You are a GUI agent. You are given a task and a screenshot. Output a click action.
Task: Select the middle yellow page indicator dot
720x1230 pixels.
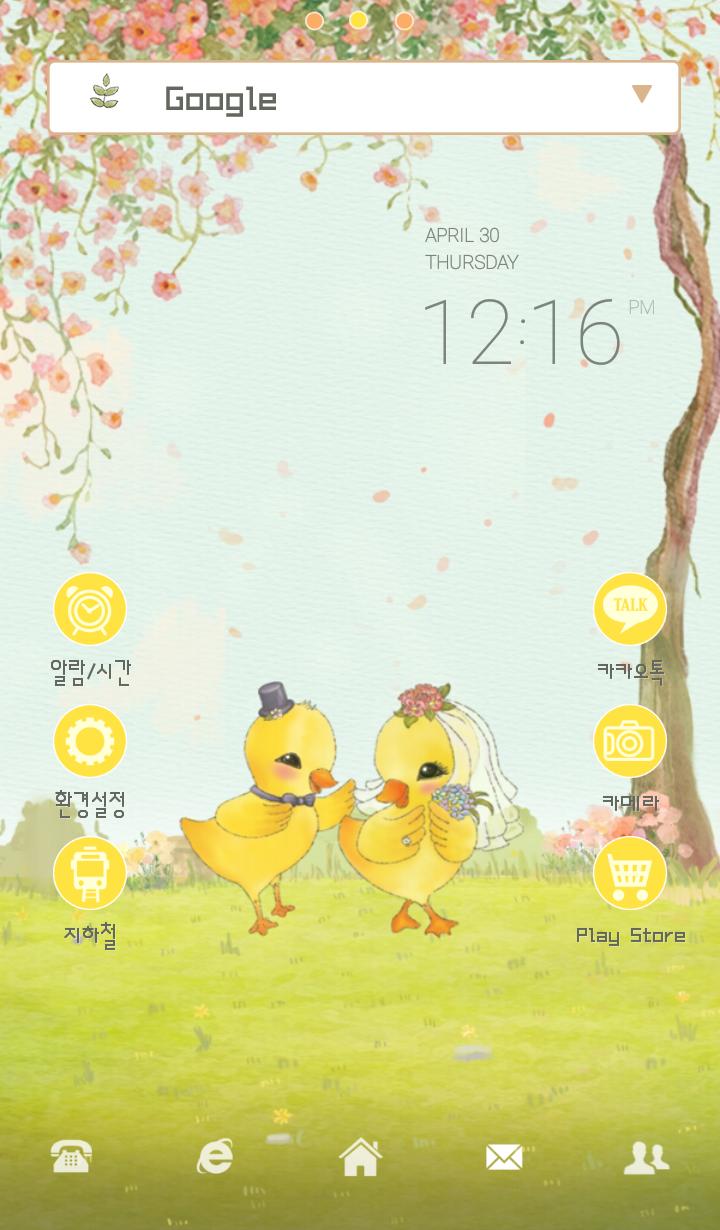(358, 21)
